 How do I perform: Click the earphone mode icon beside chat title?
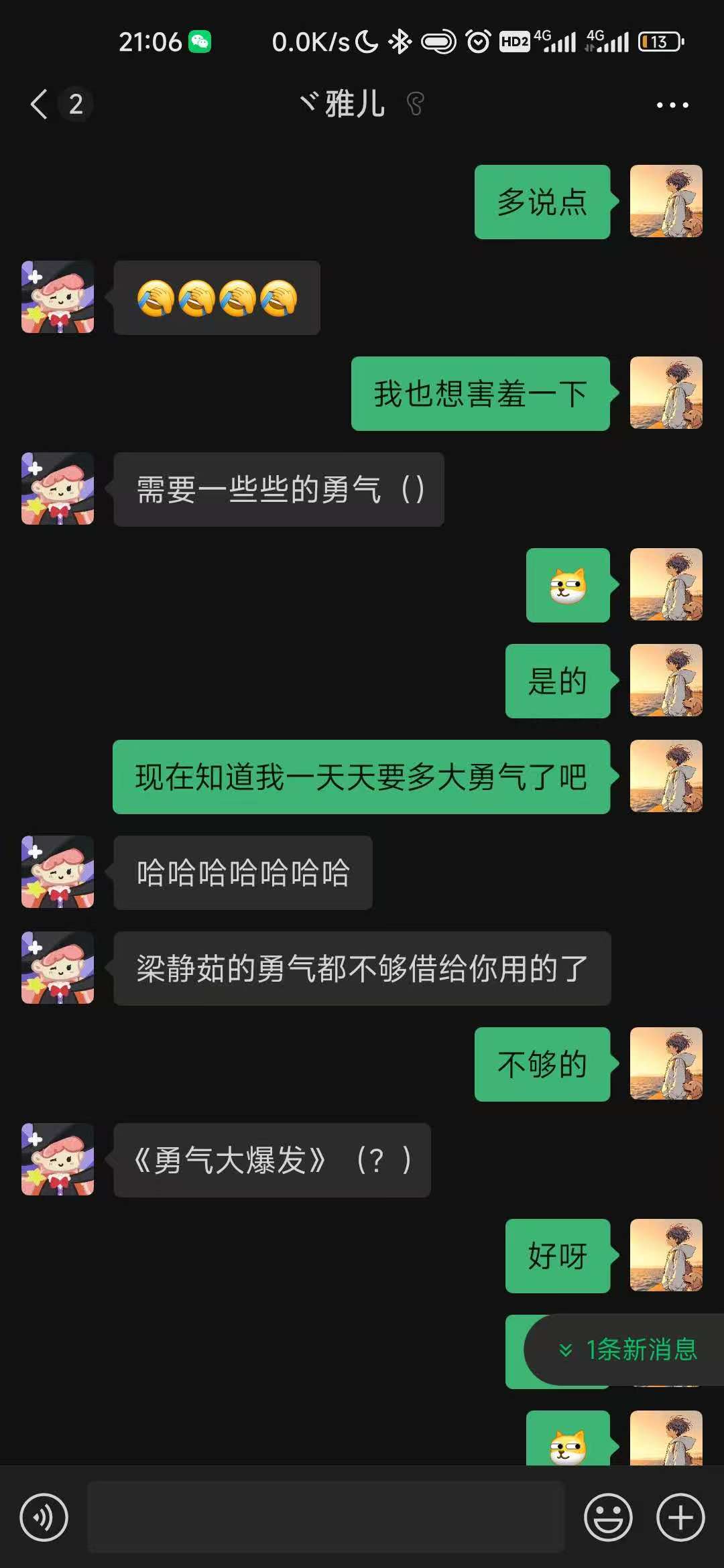[x=417, y=104]
